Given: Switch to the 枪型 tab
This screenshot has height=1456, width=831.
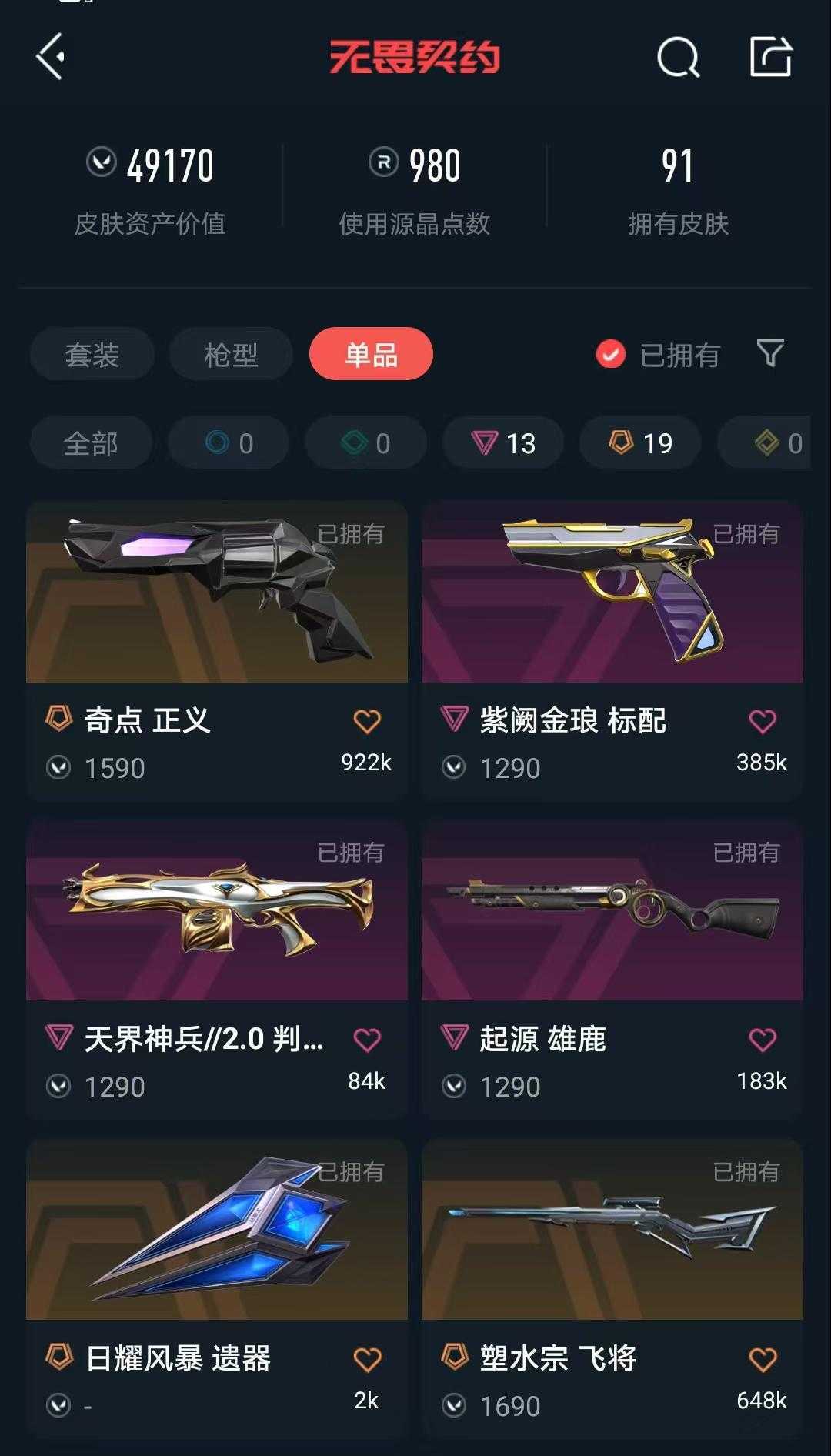Looking at the screenshot, I should [231, 355].
